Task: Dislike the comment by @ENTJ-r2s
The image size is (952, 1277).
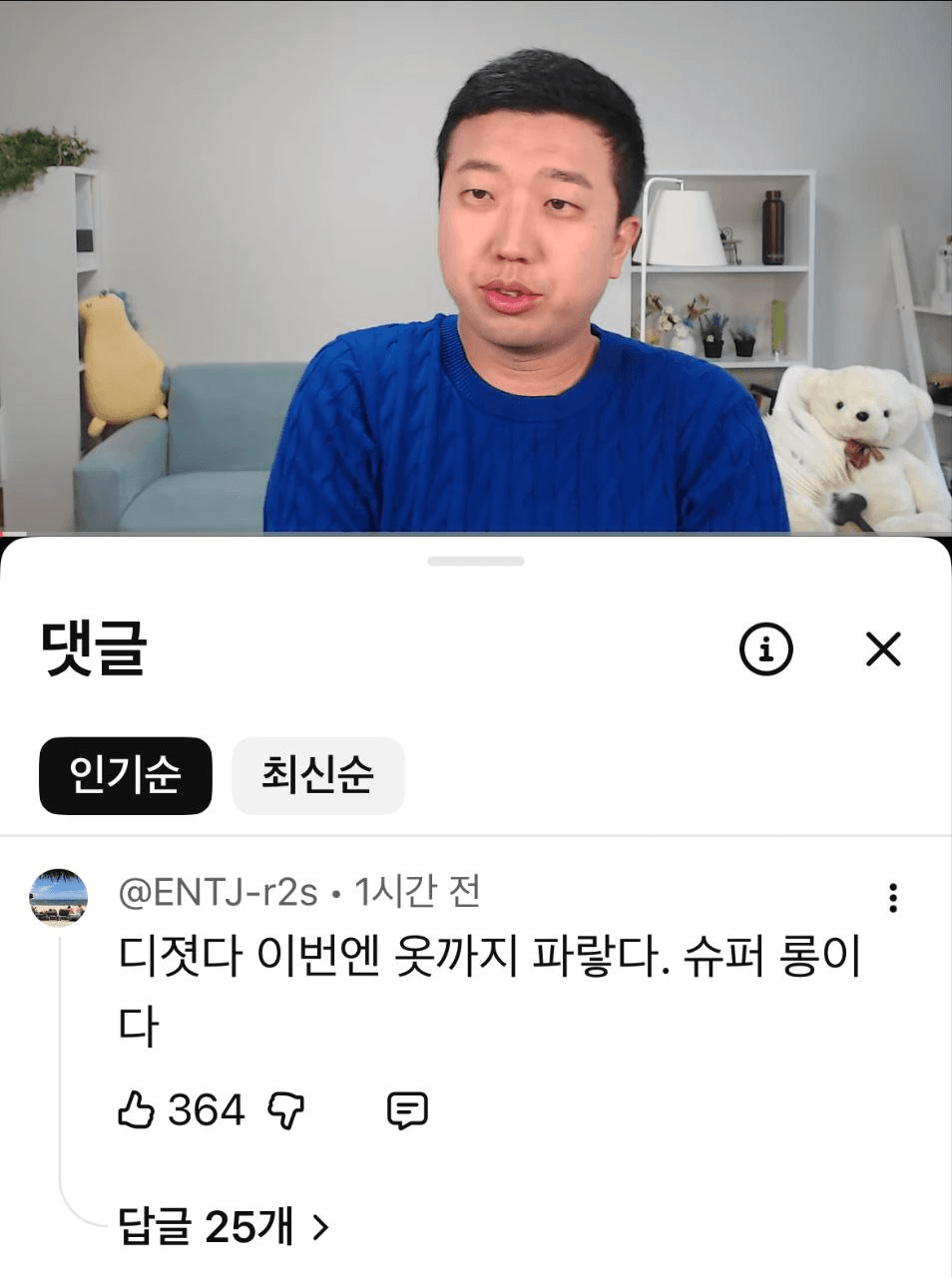Action: (x=286, y=1109)
